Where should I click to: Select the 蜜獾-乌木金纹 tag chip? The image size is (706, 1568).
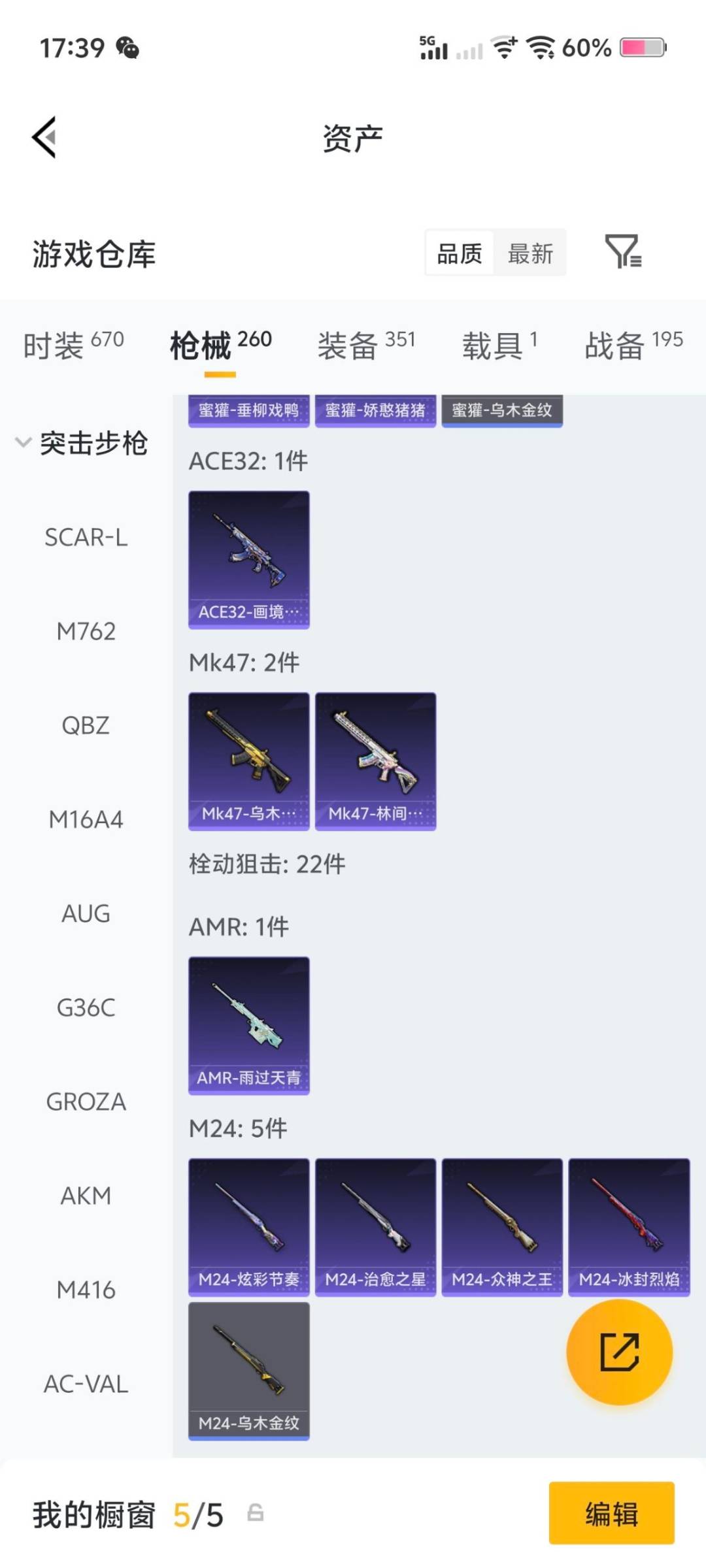click(501, 412)
